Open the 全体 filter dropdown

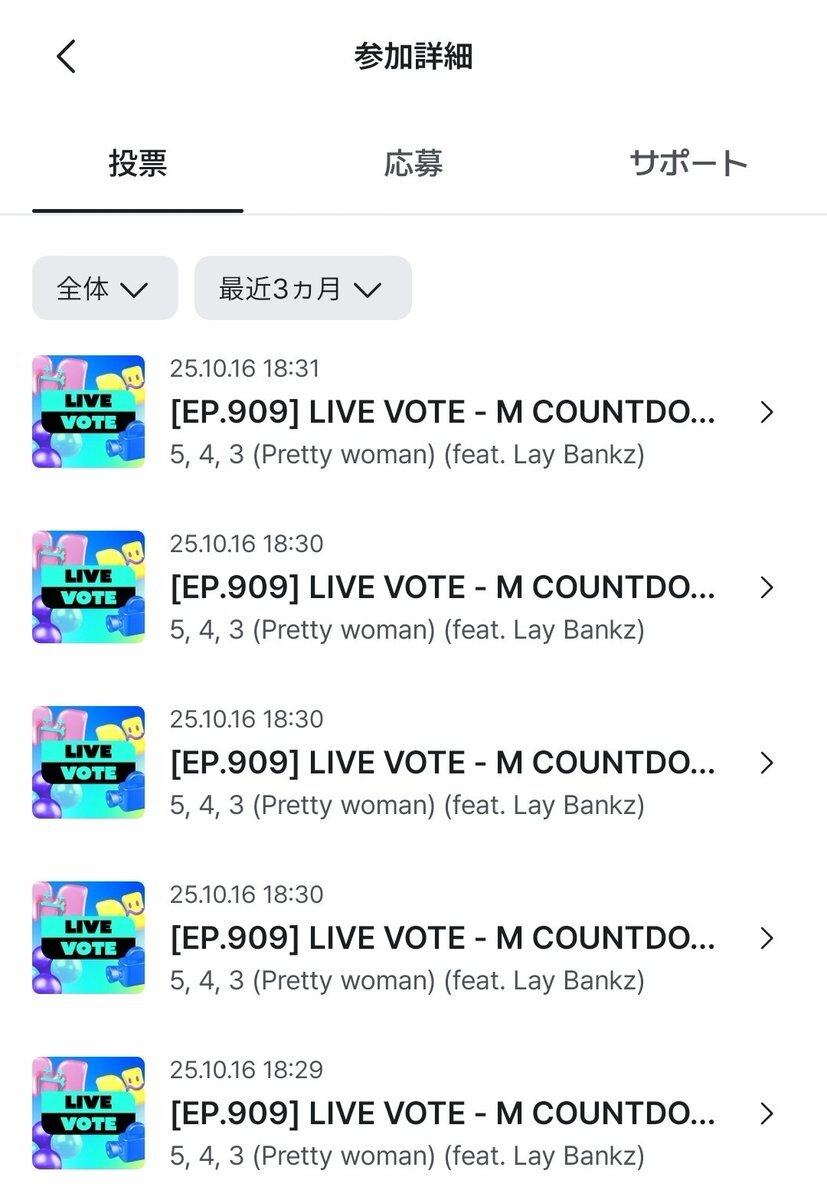[104, 289]
